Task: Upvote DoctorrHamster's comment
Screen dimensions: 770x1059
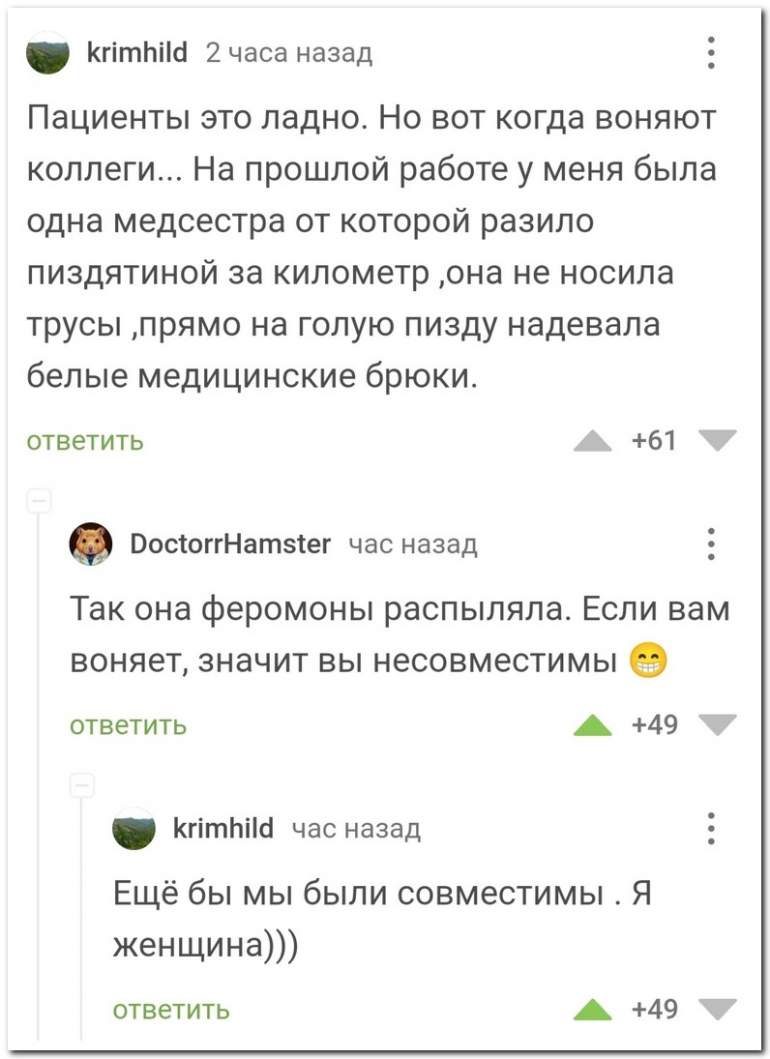Action: (592, 725)
